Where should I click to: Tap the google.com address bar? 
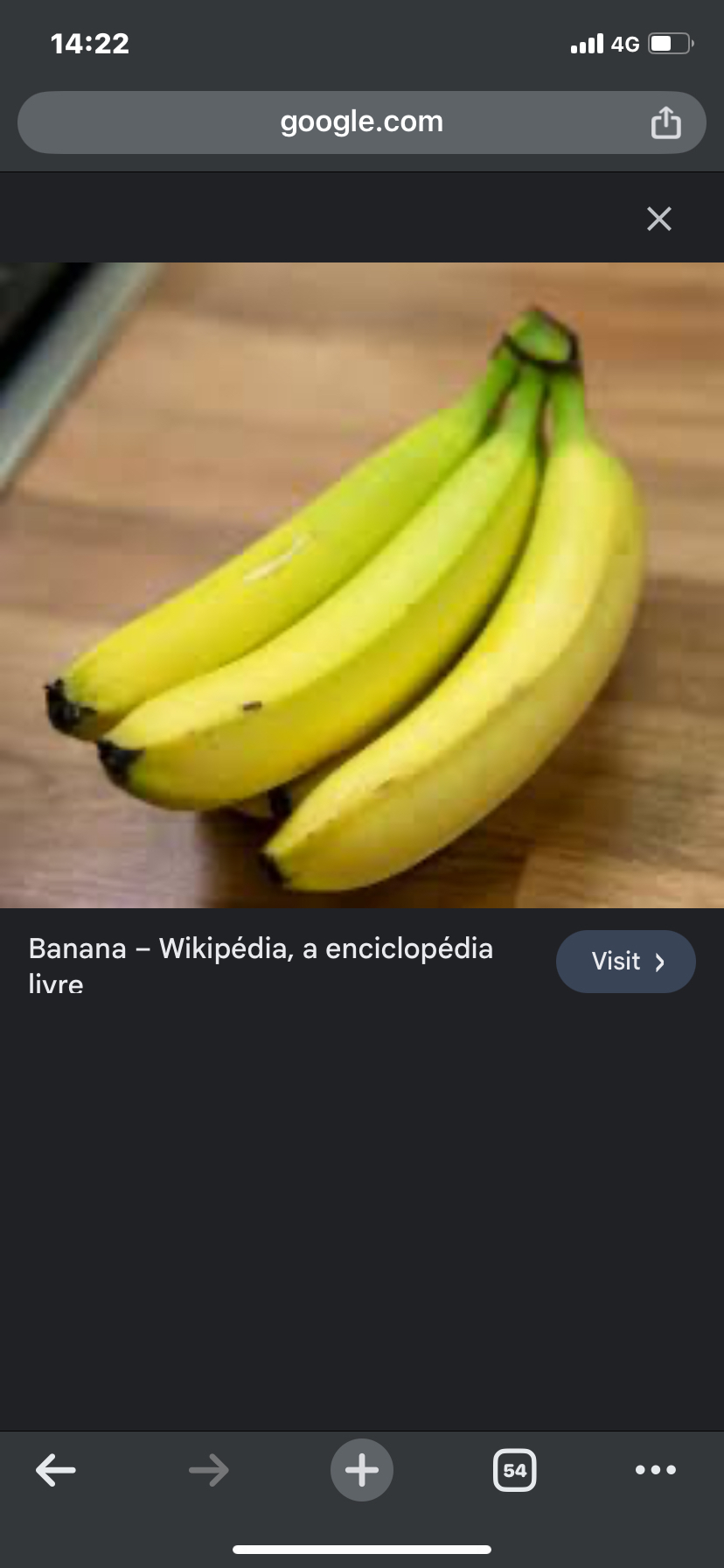[361, 122]
